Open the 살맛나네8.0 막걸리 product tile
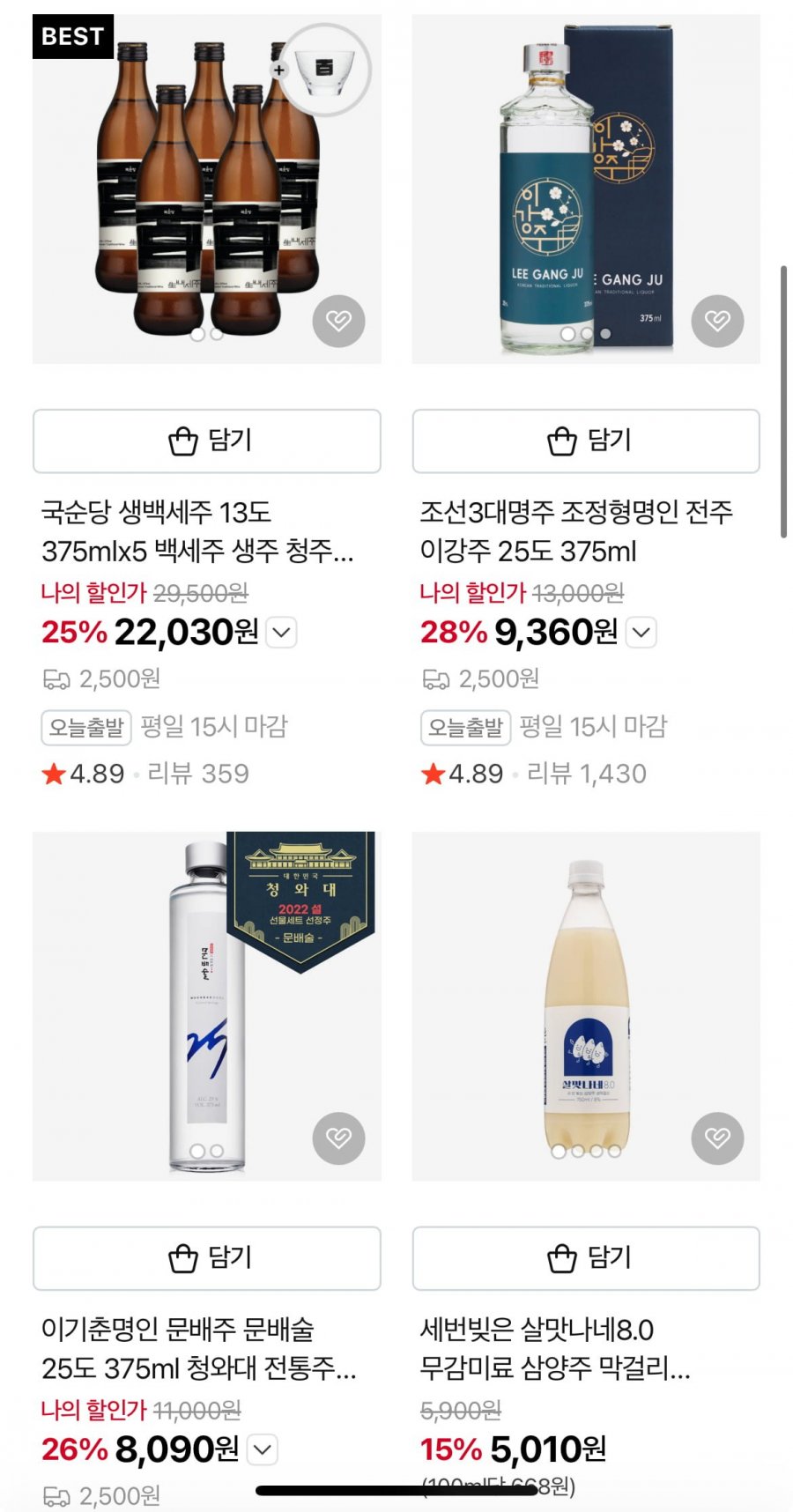The image size is (793, 1512). point(586,1004)
